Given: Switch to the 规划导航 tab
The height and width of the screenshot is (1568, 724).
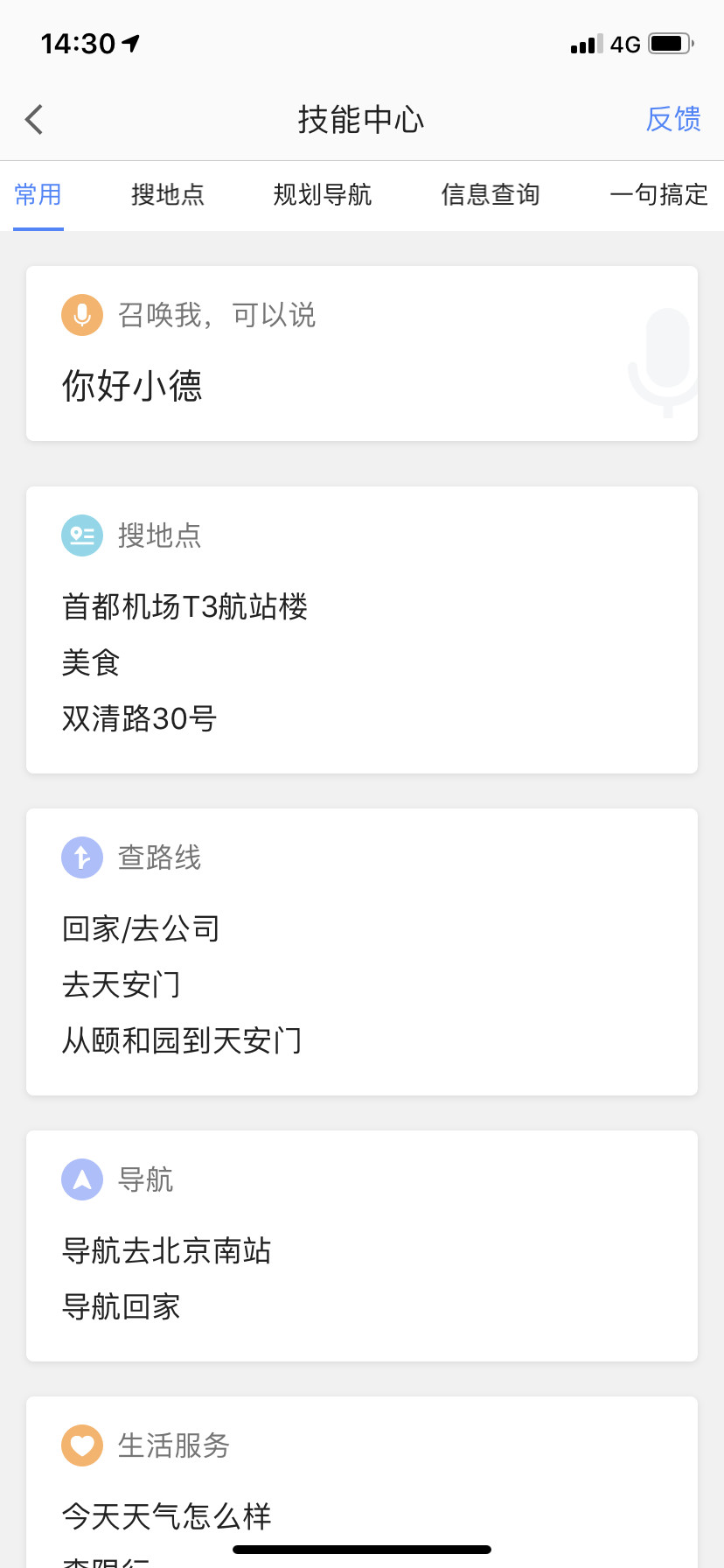Looking at the screenshot, I should click(323, 194).
